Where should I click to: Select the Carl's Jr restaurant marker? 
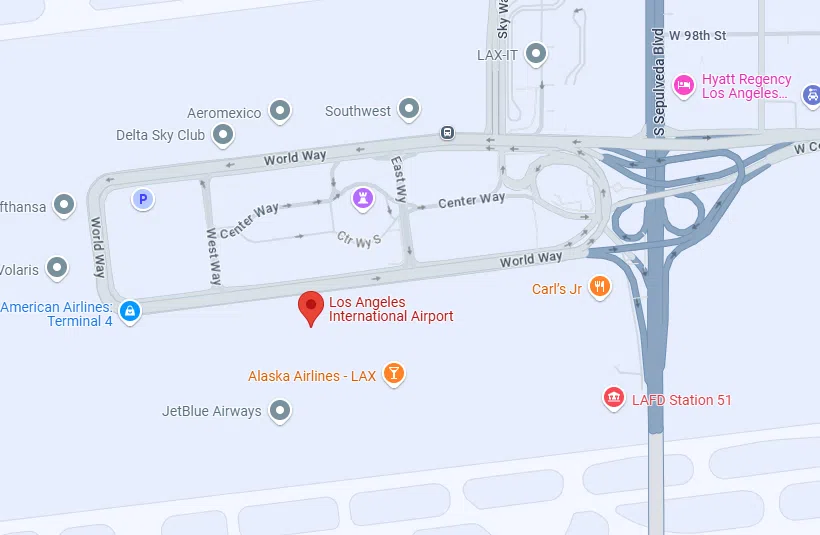click(x=599, y=288)
